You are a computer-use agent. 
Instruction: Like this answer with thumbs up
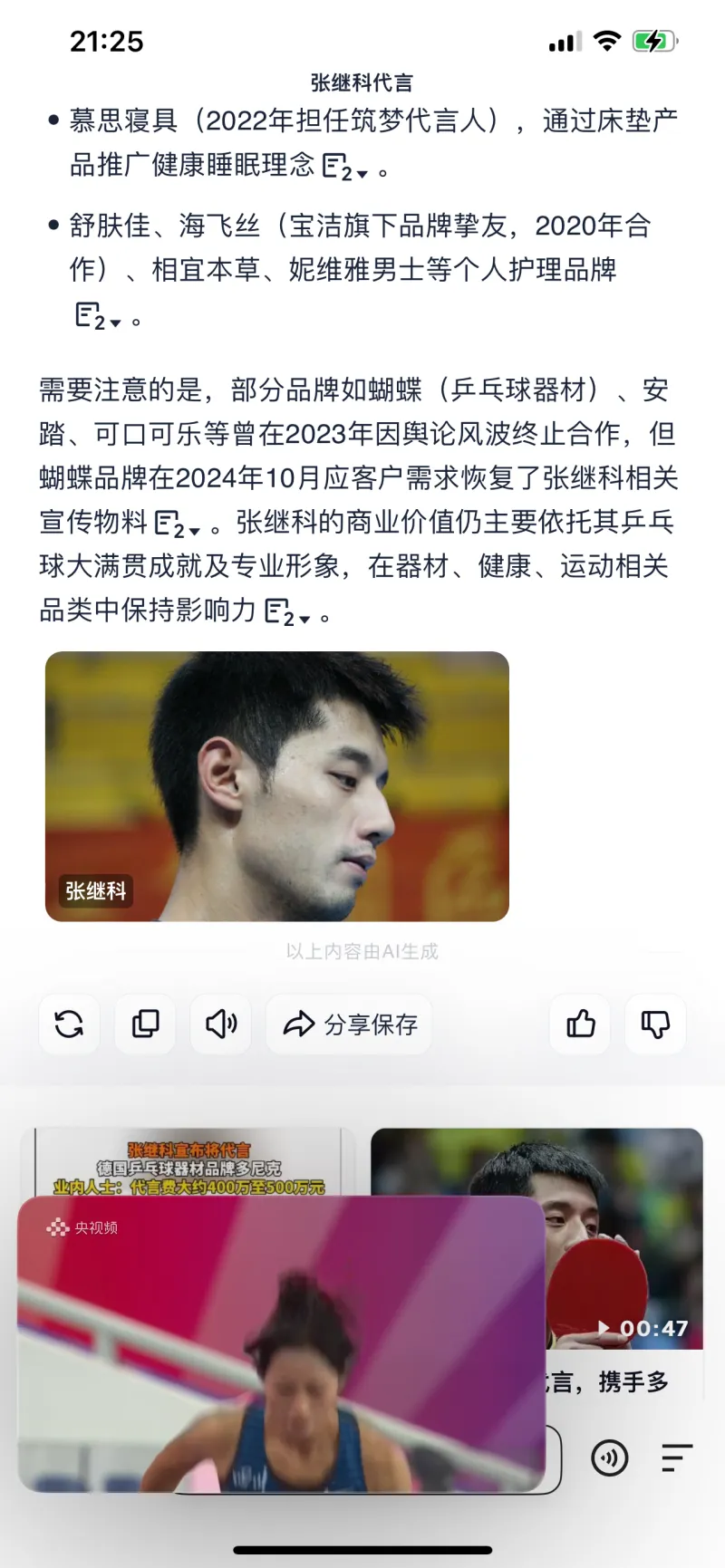(x=581, y=1024)
